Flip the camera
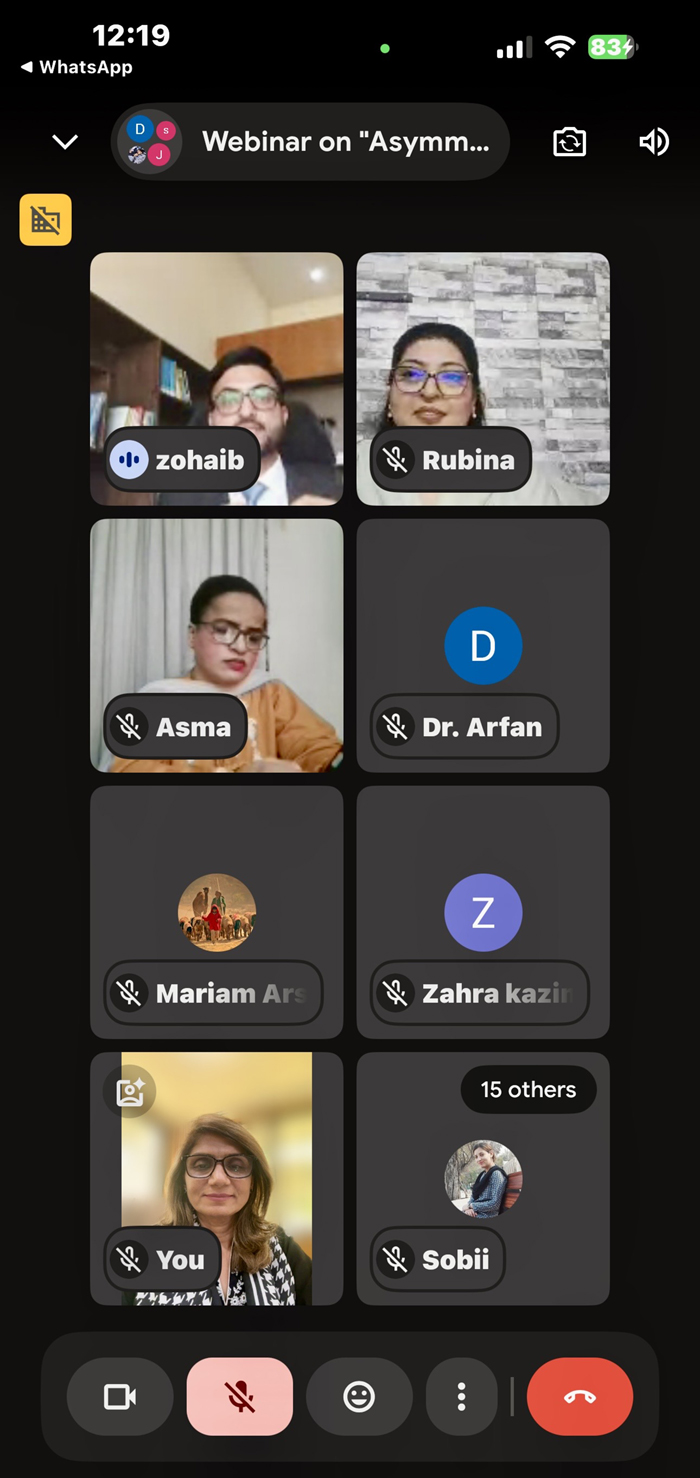Viewport: 700px width, 1478px height. pos(569,142)
